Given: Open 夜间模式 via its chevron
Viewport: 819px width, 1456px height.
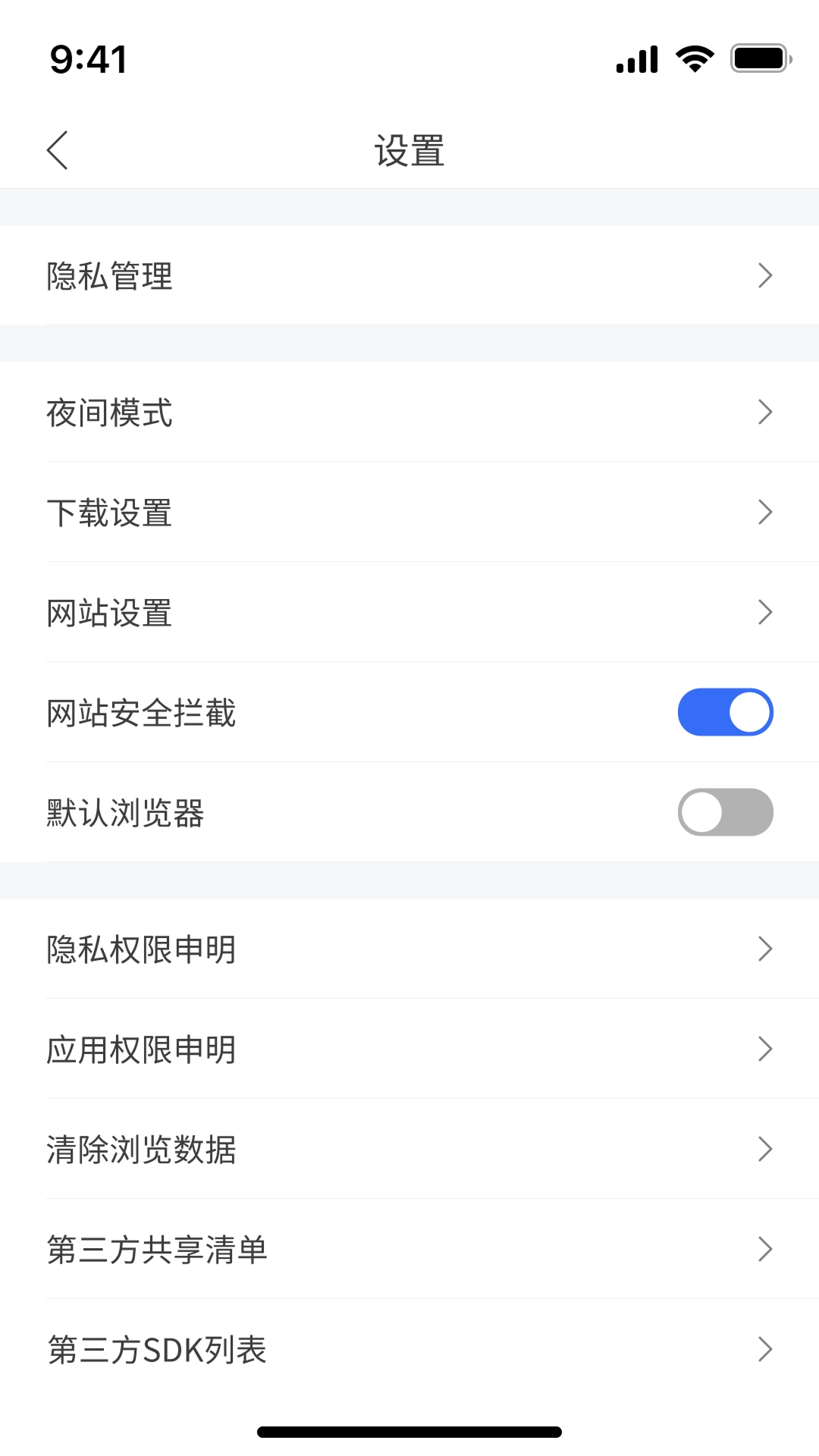Looking at the screenshot, I should [x=766, y=412].
